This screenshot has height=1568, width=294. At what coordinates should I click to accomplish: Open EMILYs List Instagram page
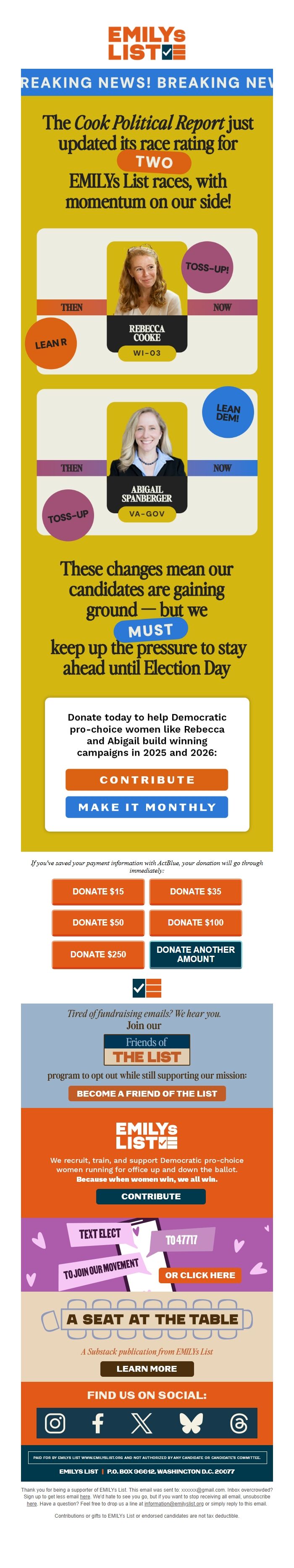tap(55, 1423)
